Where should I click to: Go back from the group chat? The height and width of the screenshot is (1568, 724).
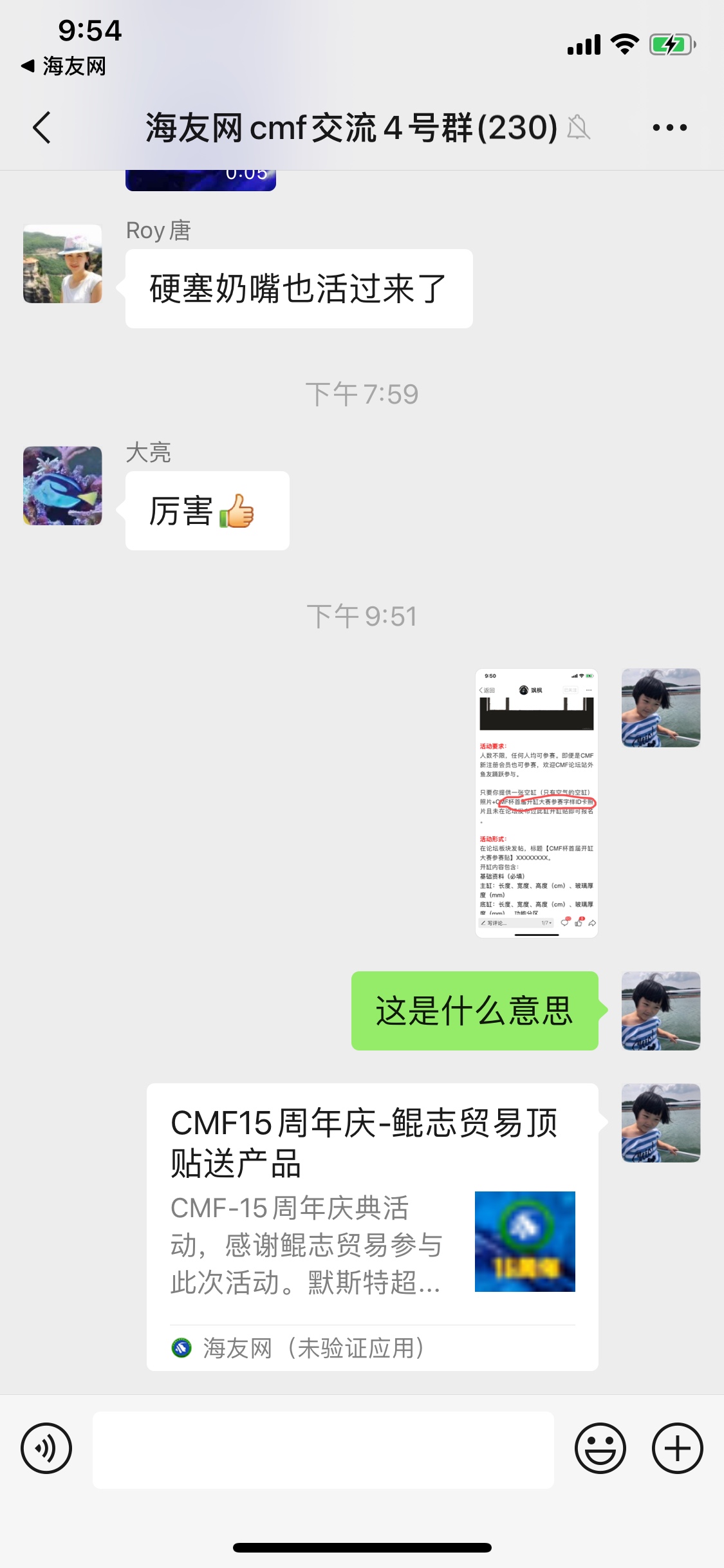click(x=42, y=127)
